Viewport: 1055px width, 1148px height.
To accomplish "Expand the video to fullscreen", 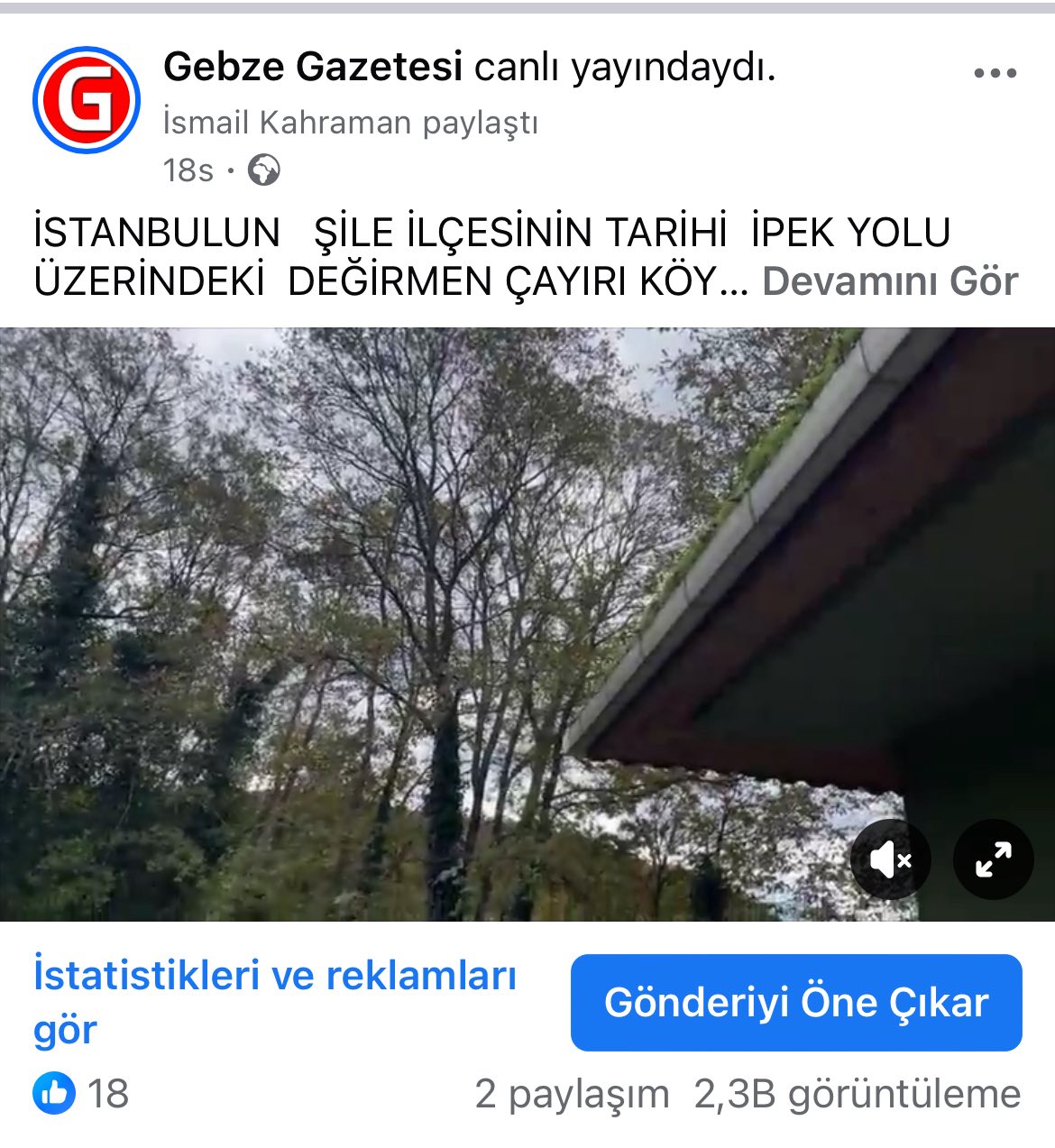I will click(993, 859).
